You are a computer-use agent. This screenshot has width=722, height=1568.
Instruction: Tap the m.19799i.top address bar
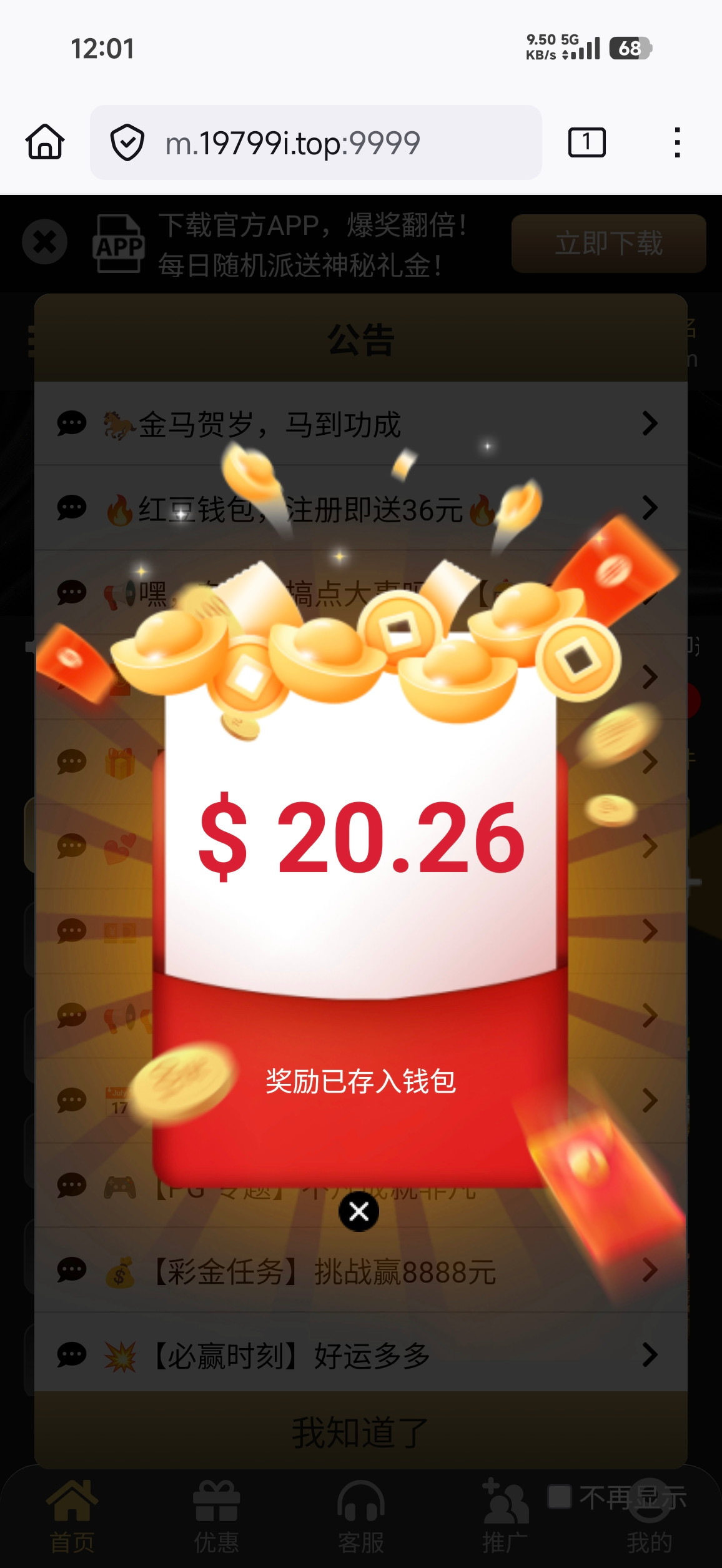(x=315, y=142)
